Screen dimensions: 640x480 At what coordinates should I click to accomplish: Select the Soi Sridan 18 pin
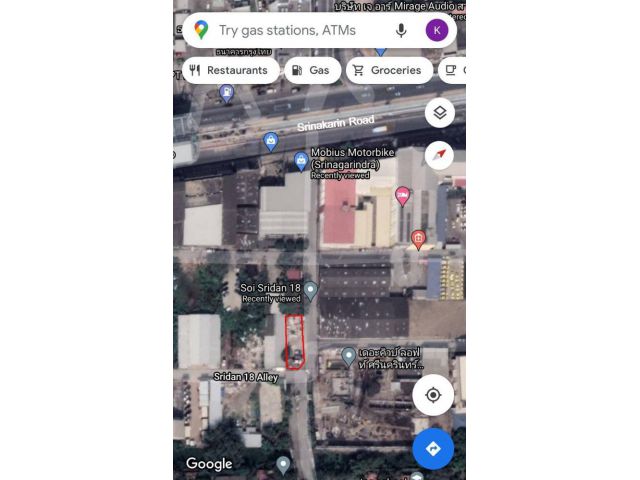click(310, 290)
